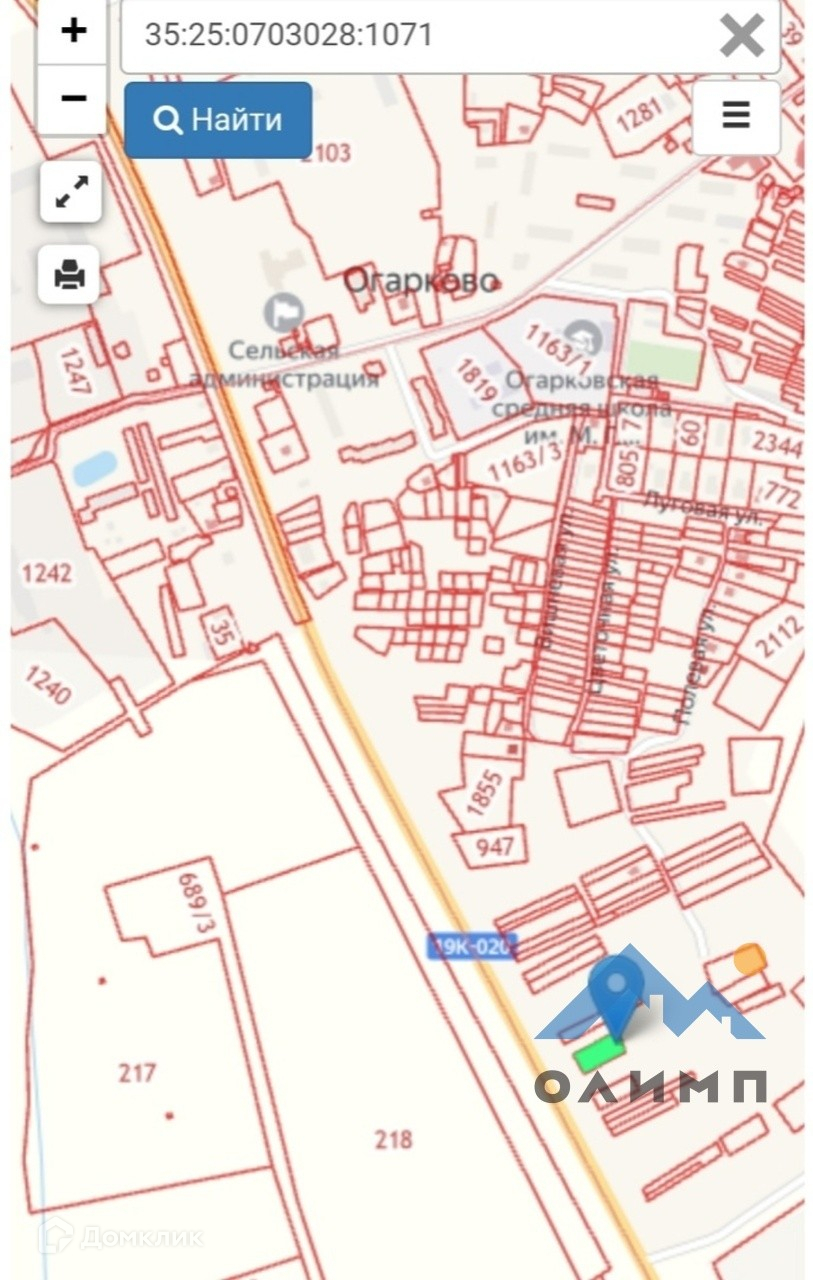Zoom in on the map
Viewport: 813px width, 1280px height.
tap(73, 31)
